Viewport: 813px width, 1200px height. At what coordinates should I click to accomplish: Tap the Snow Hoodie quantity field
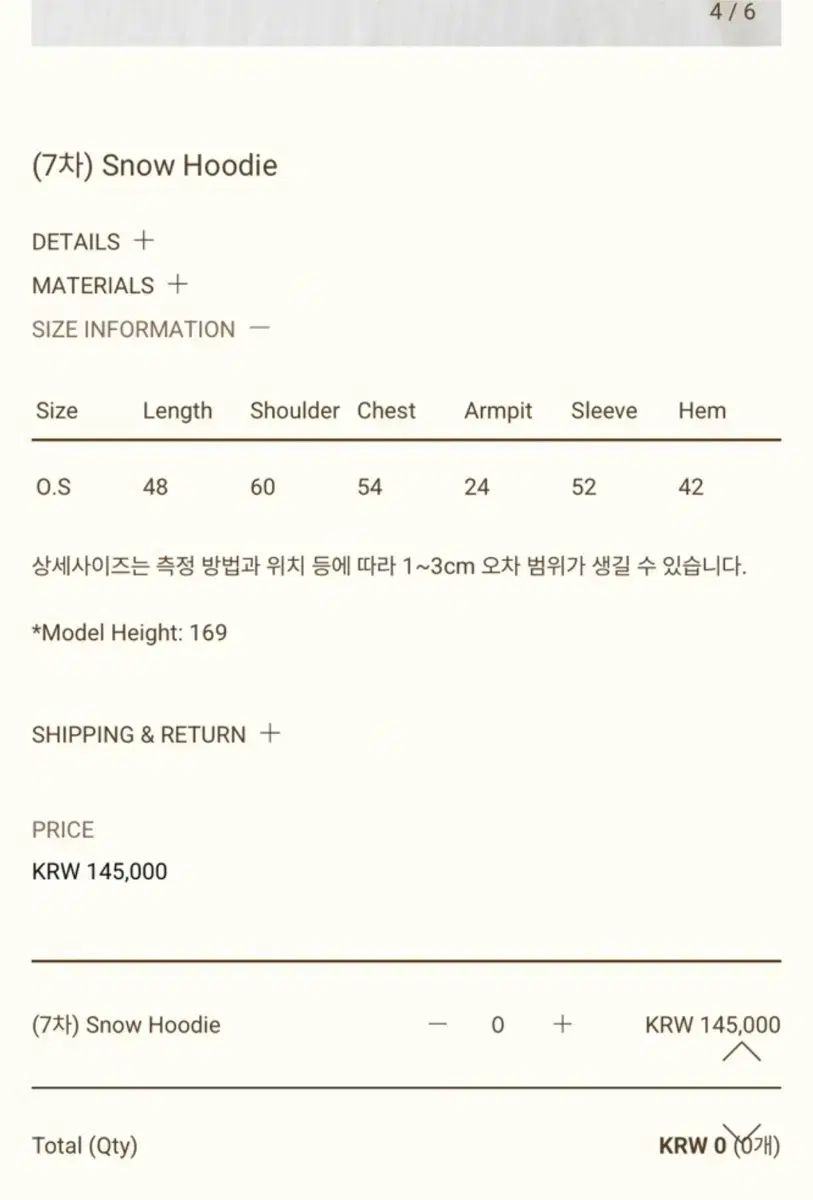[498, 1024]
